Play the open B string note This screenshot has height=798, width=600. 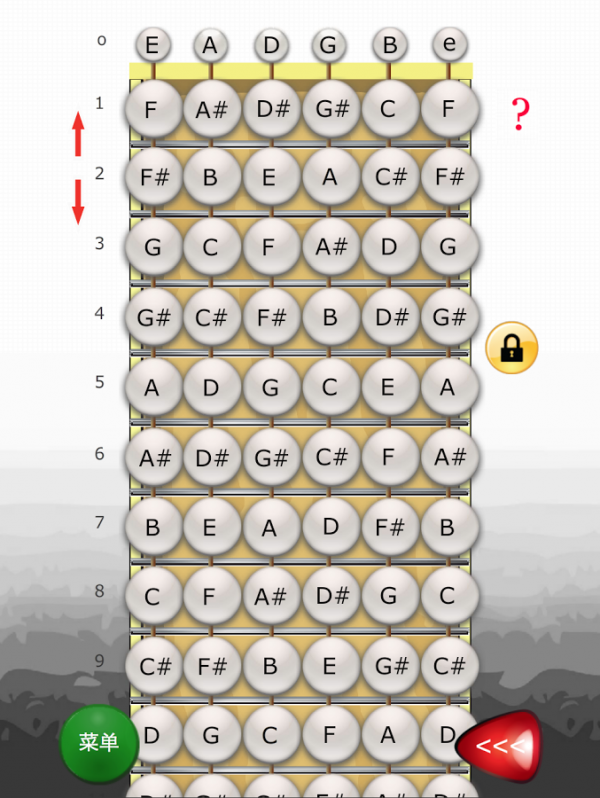pos(389,45)
